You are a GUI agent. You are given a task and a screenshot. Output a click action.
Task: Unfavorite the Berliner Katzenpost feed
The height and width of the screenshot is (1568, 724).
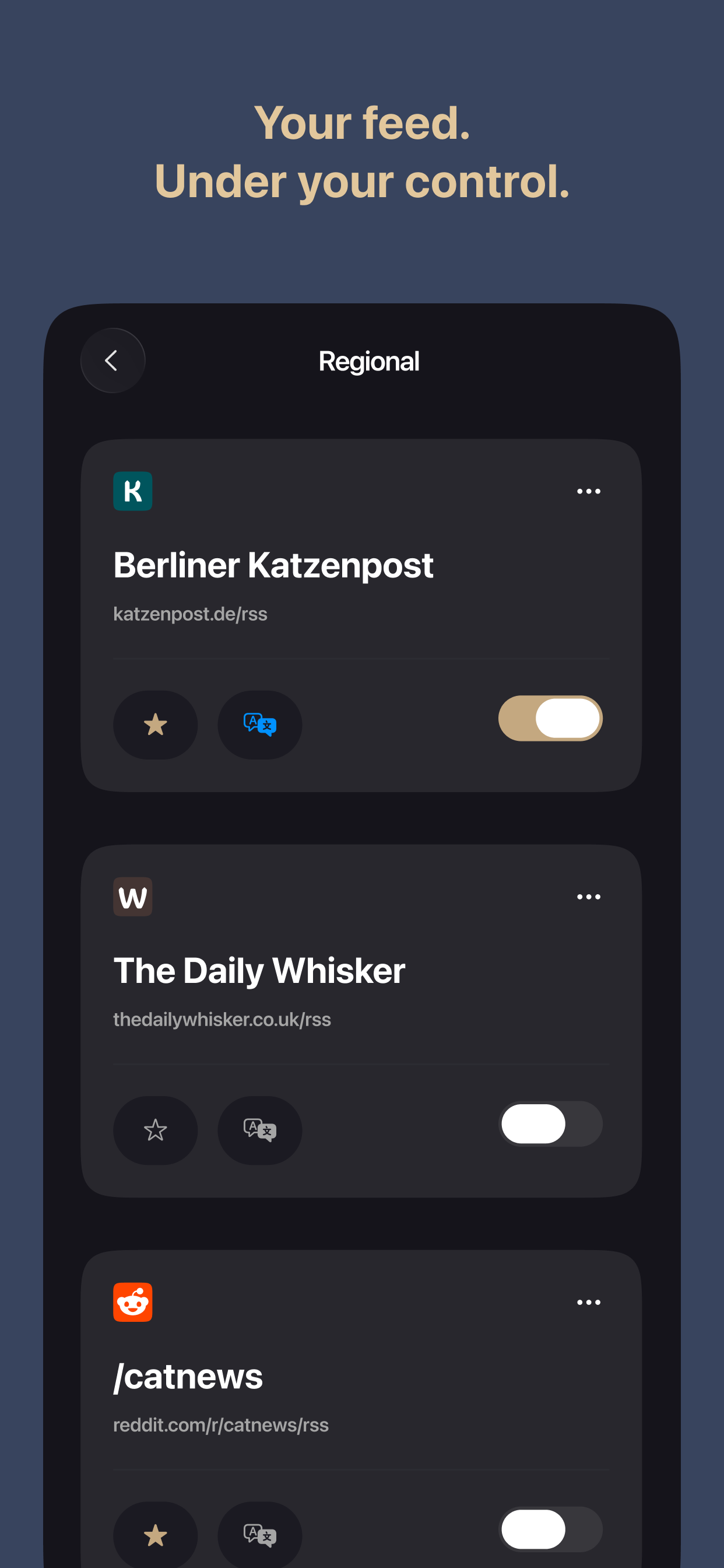point(155,724)
